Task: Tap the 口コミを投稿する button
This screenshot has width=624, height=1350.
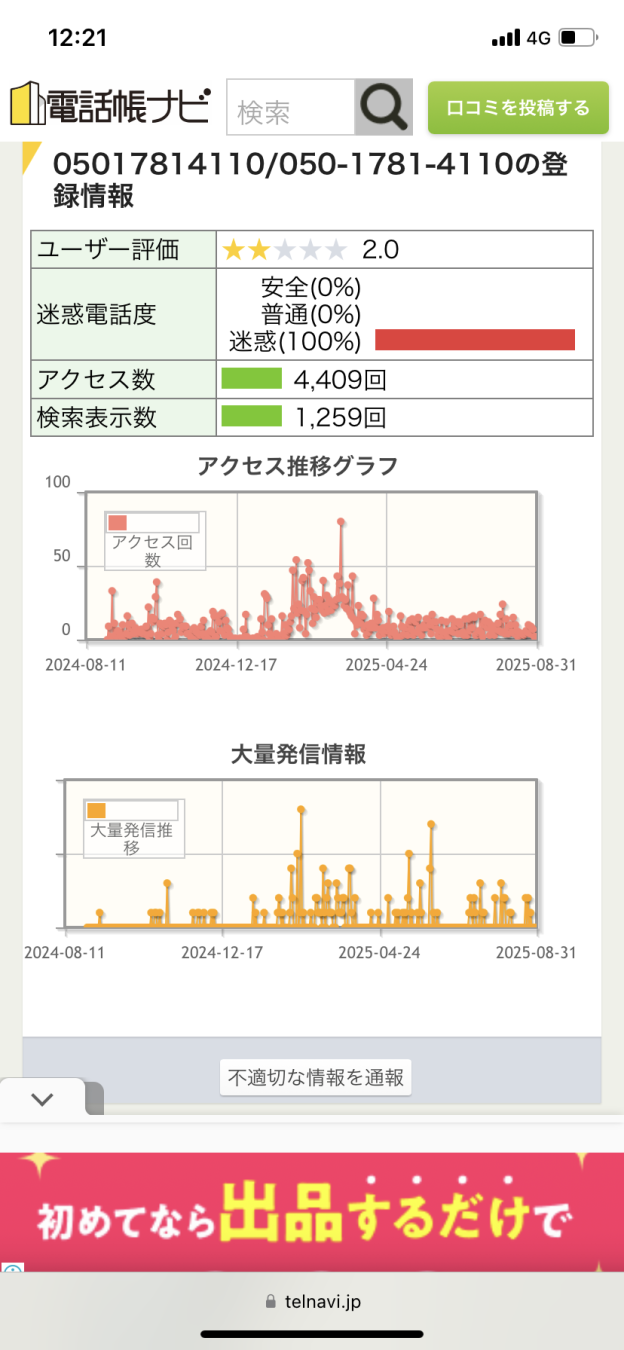Action: 518,108
